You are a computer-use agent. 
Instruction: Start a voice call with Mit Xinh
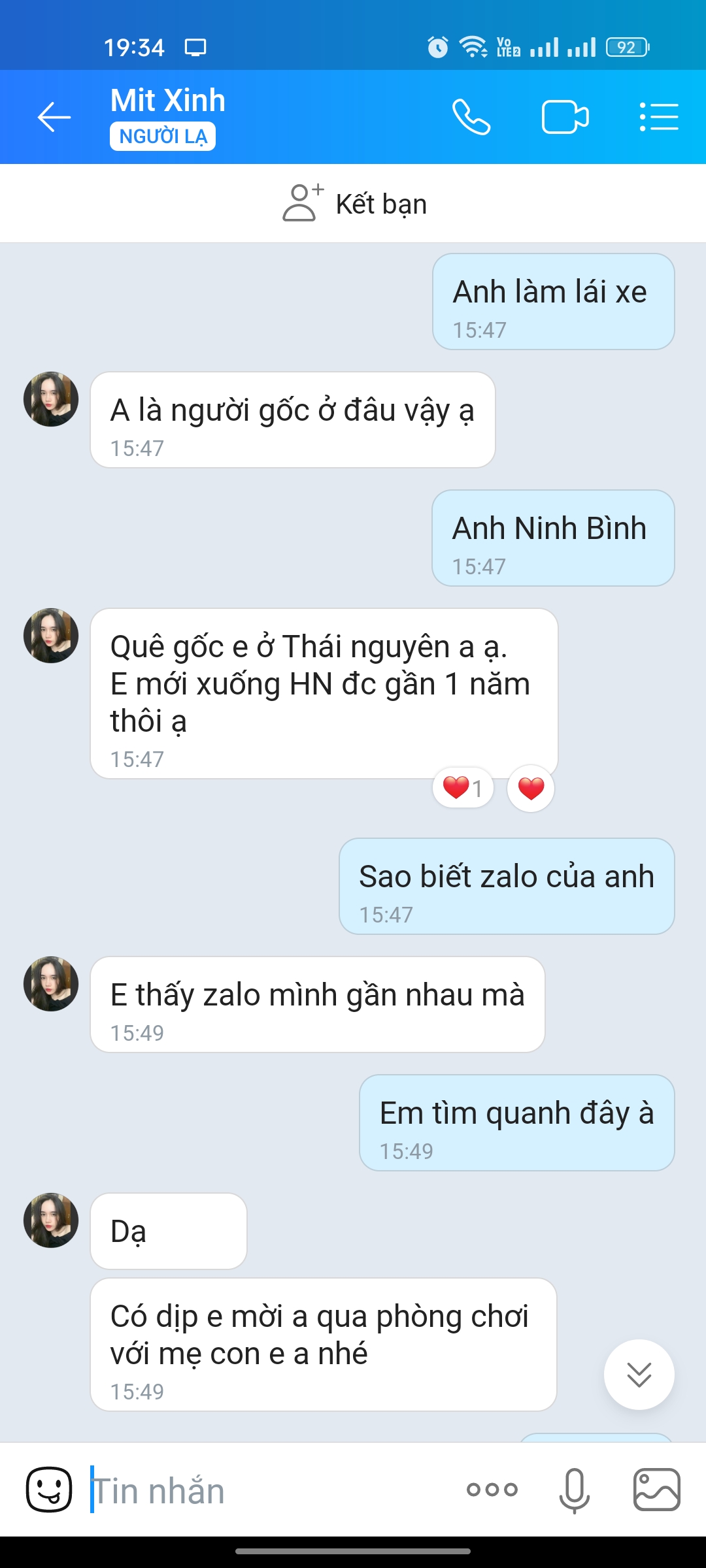pyautogui.click(x=471, y=118)
